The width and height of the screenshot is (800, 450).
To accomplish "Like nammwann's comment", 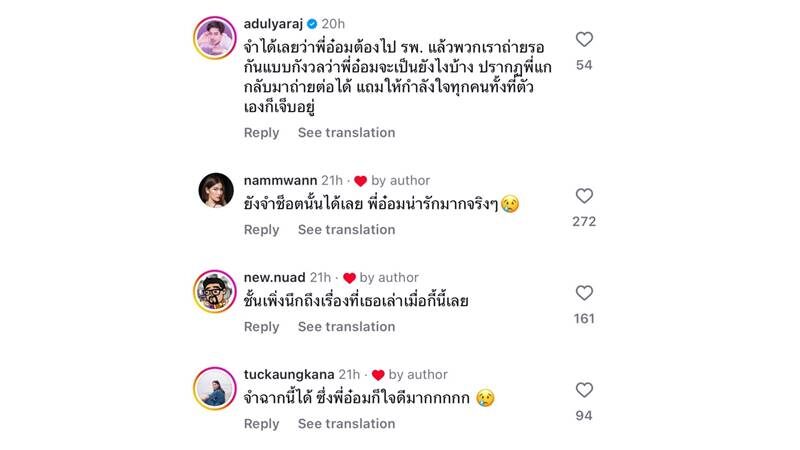I will click(584, 197).
